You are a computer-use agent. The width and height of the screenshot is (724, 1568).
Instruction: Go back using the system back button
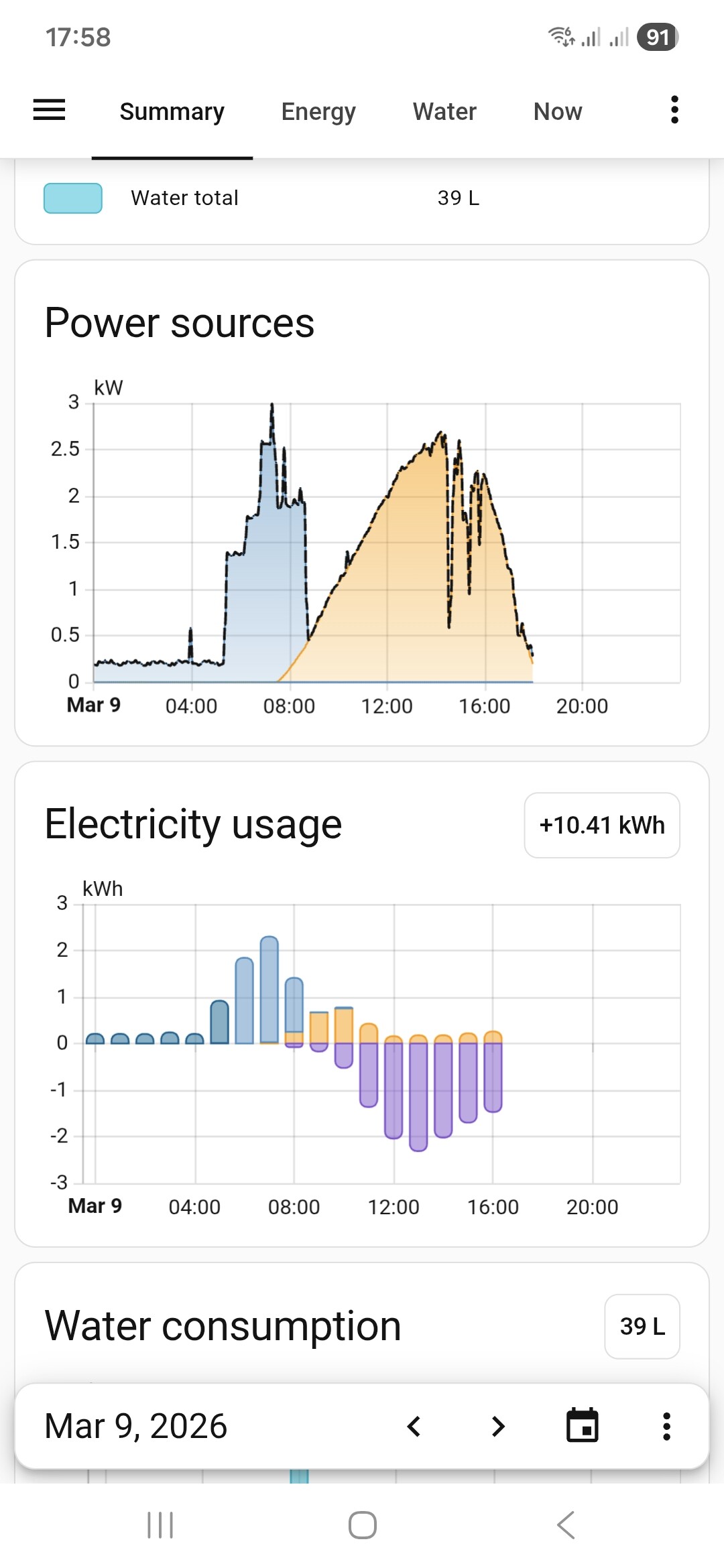(566, 1525)
